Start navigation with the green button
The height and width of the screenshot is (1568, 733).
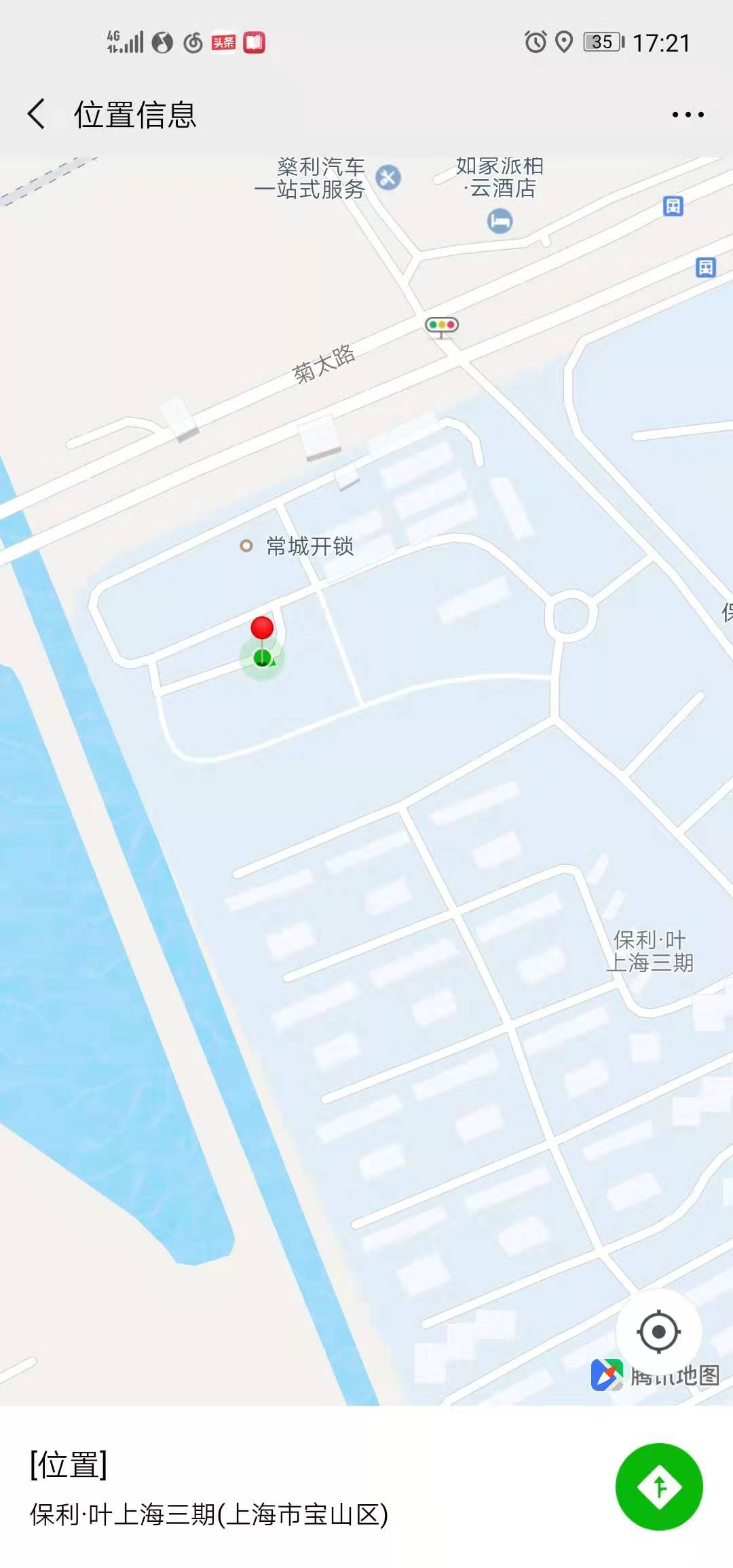[x=658, y=1487]
